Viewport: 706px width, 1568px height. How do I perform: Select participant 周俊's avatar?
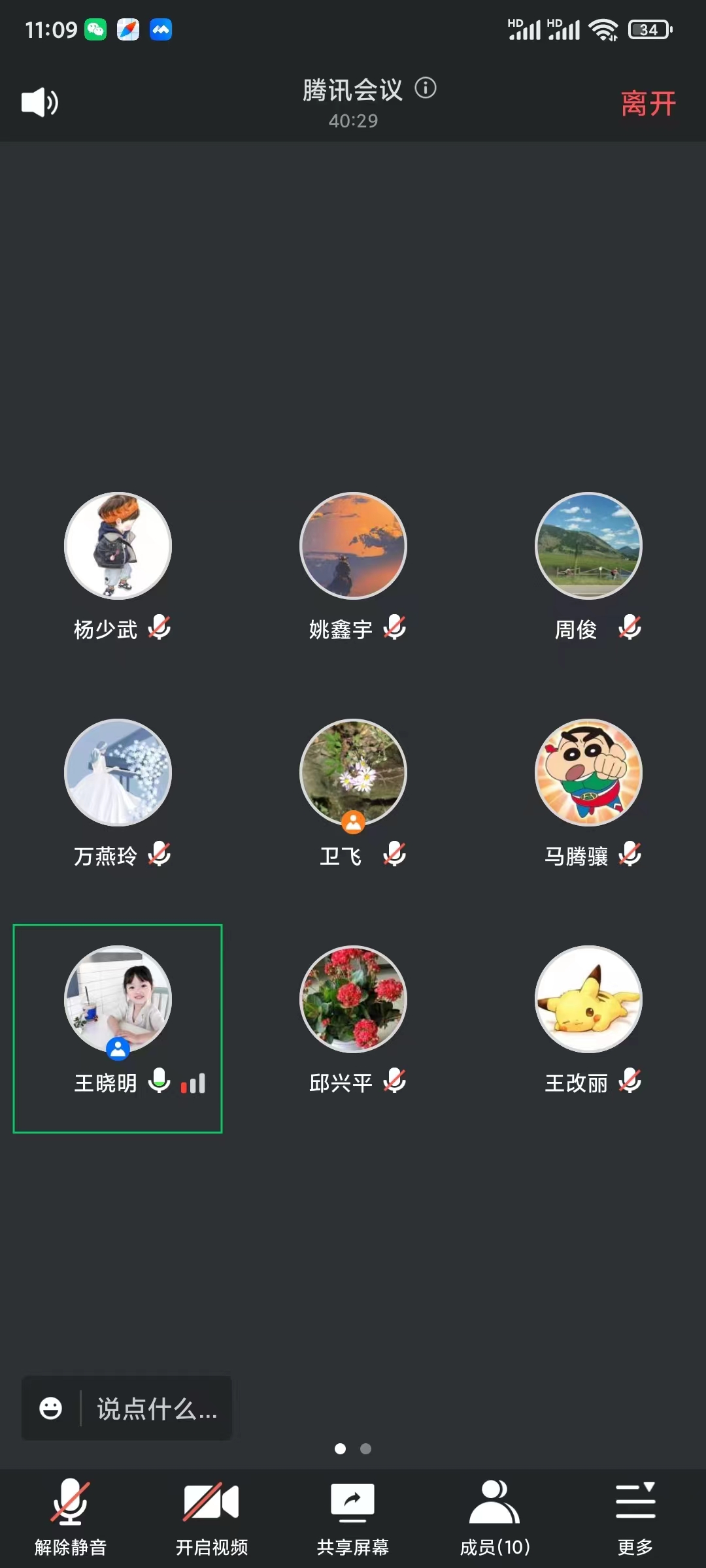click(x=588, y=546)
